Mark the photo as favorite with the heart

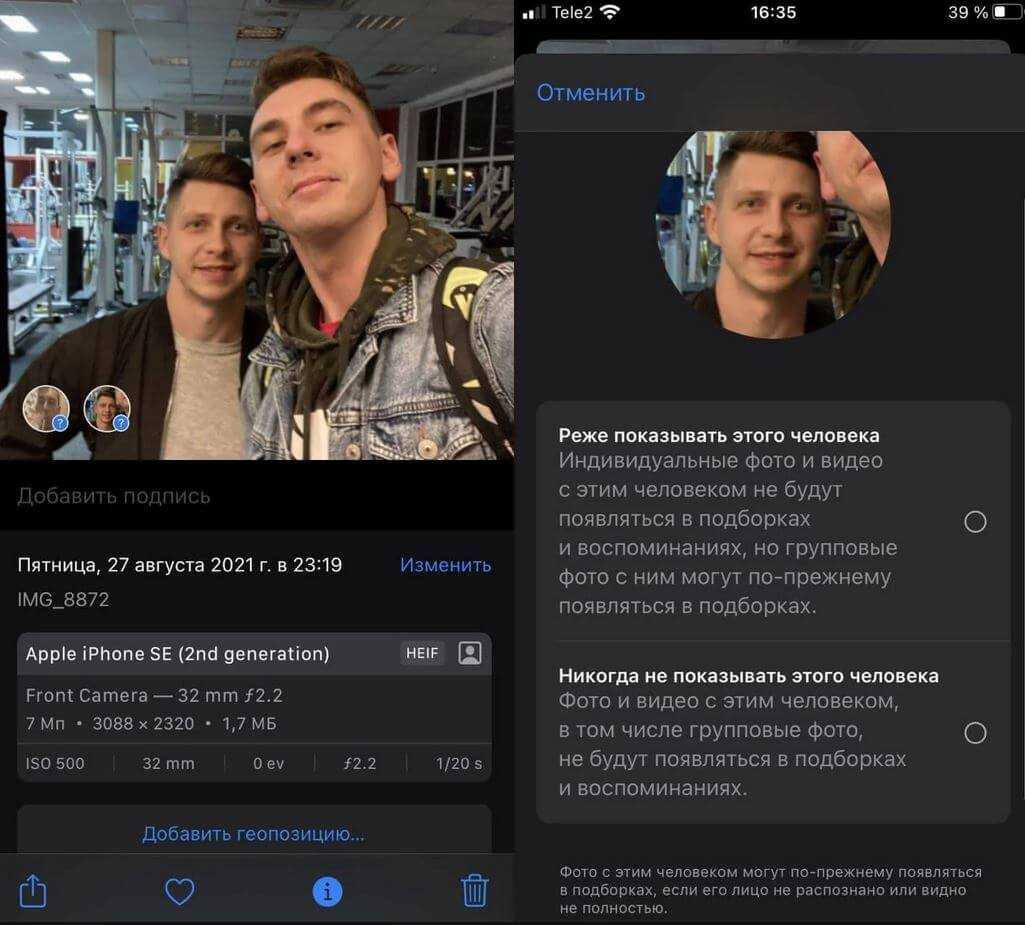point(179,890)
